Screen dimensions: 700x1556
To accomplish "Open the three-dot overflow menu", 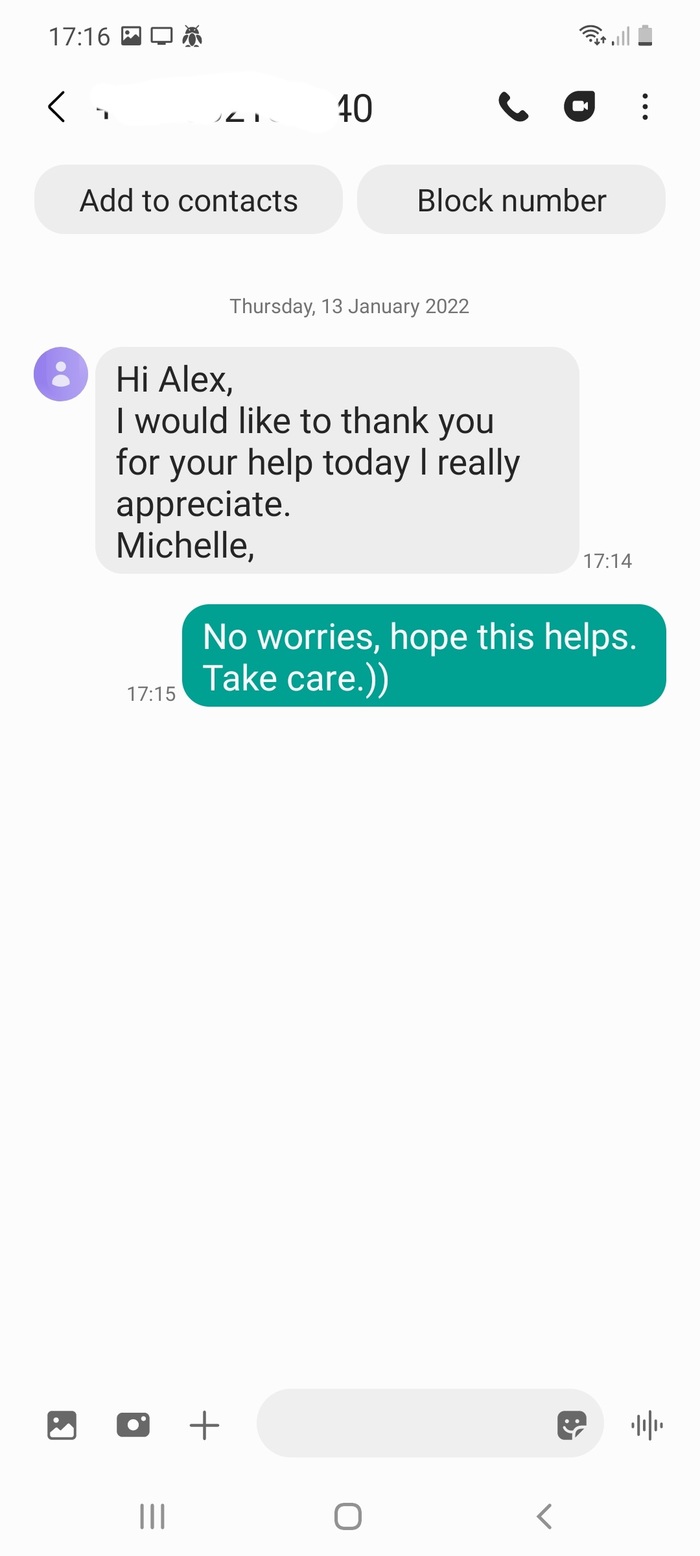I will [645, 107].
